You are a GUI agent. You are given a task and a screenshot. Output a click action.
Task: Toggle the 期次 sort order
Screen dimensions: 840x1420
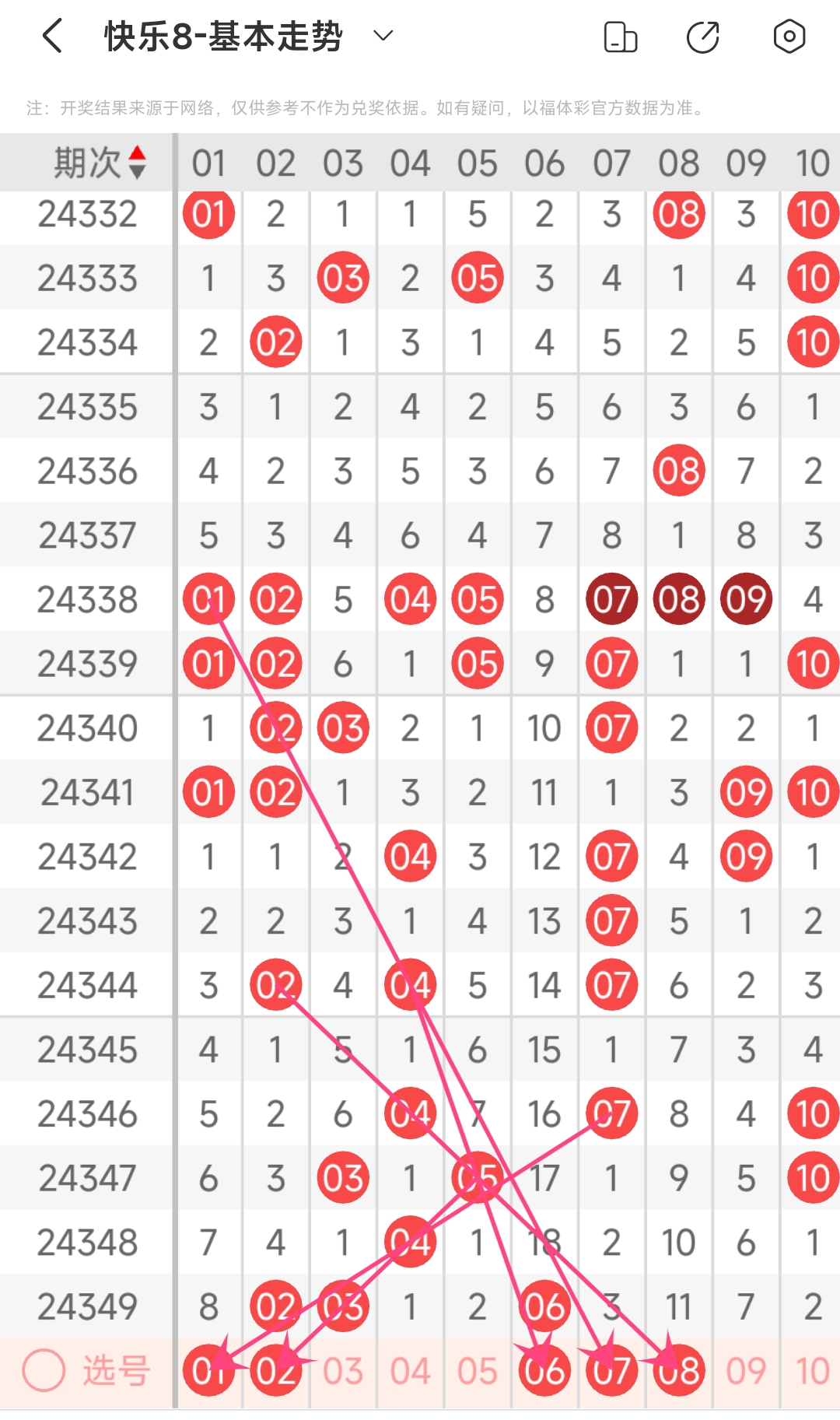[137, 163]
